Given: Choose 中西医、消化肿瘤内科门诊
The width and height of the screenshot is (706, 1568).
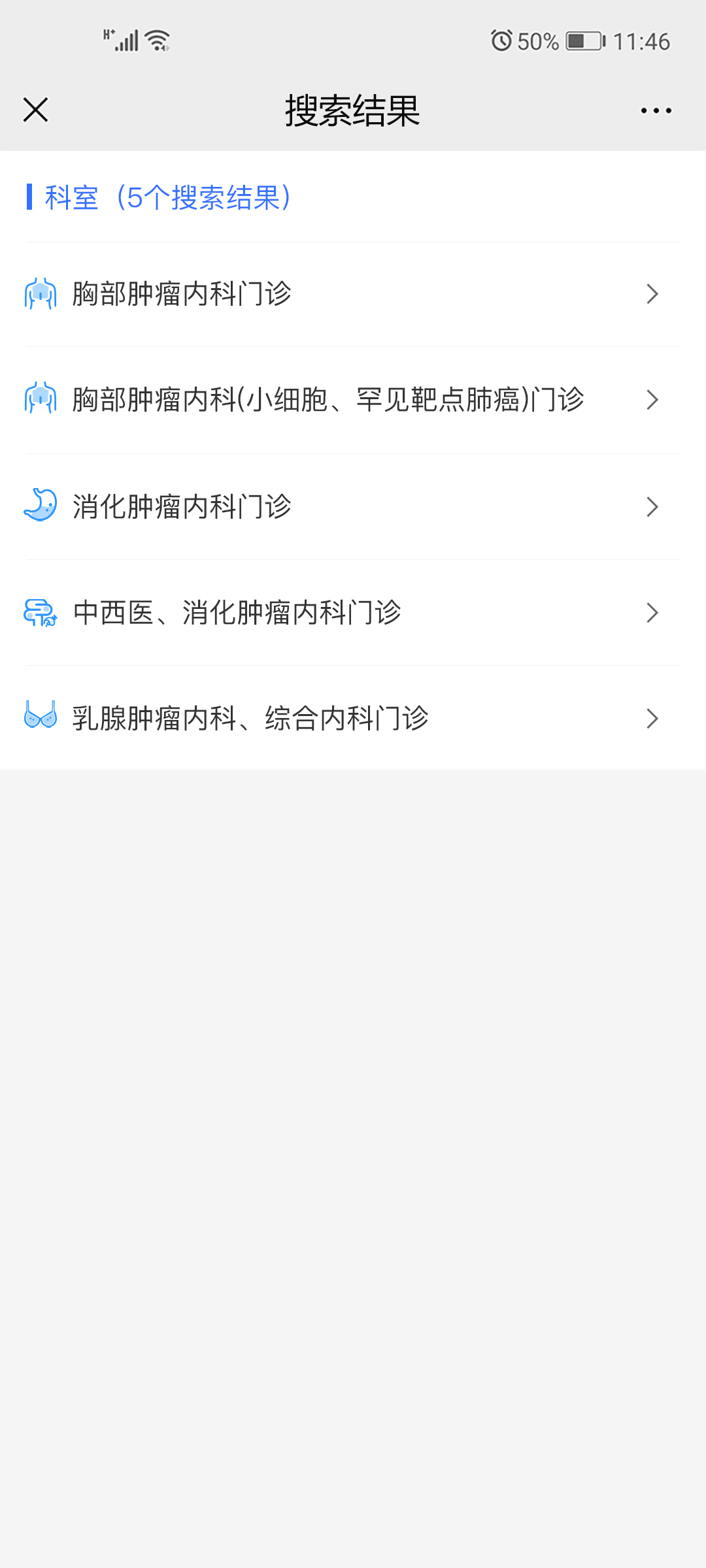Looking at the screenshot, I should click(x=352, y=613).
